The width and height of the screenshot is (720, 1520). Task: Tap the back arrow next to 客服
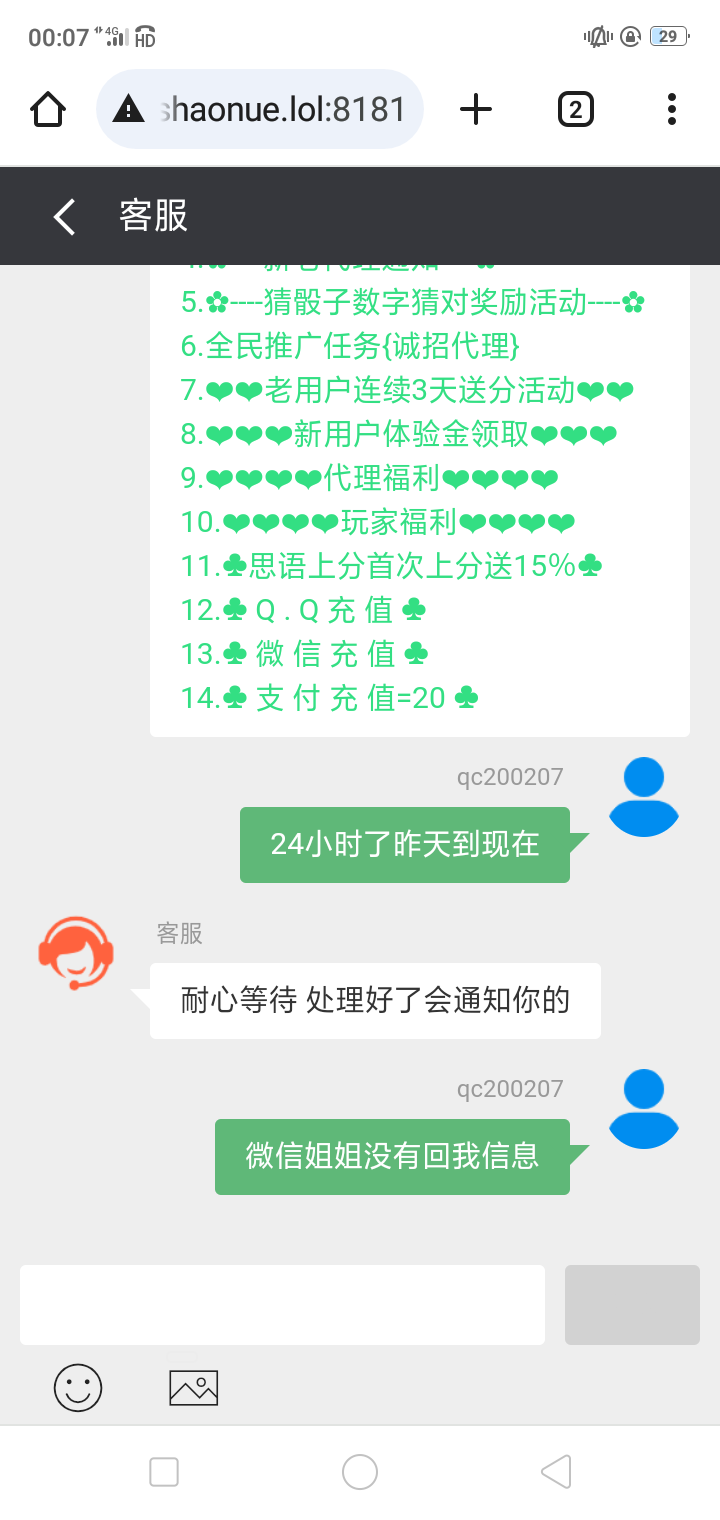[64, 215]
